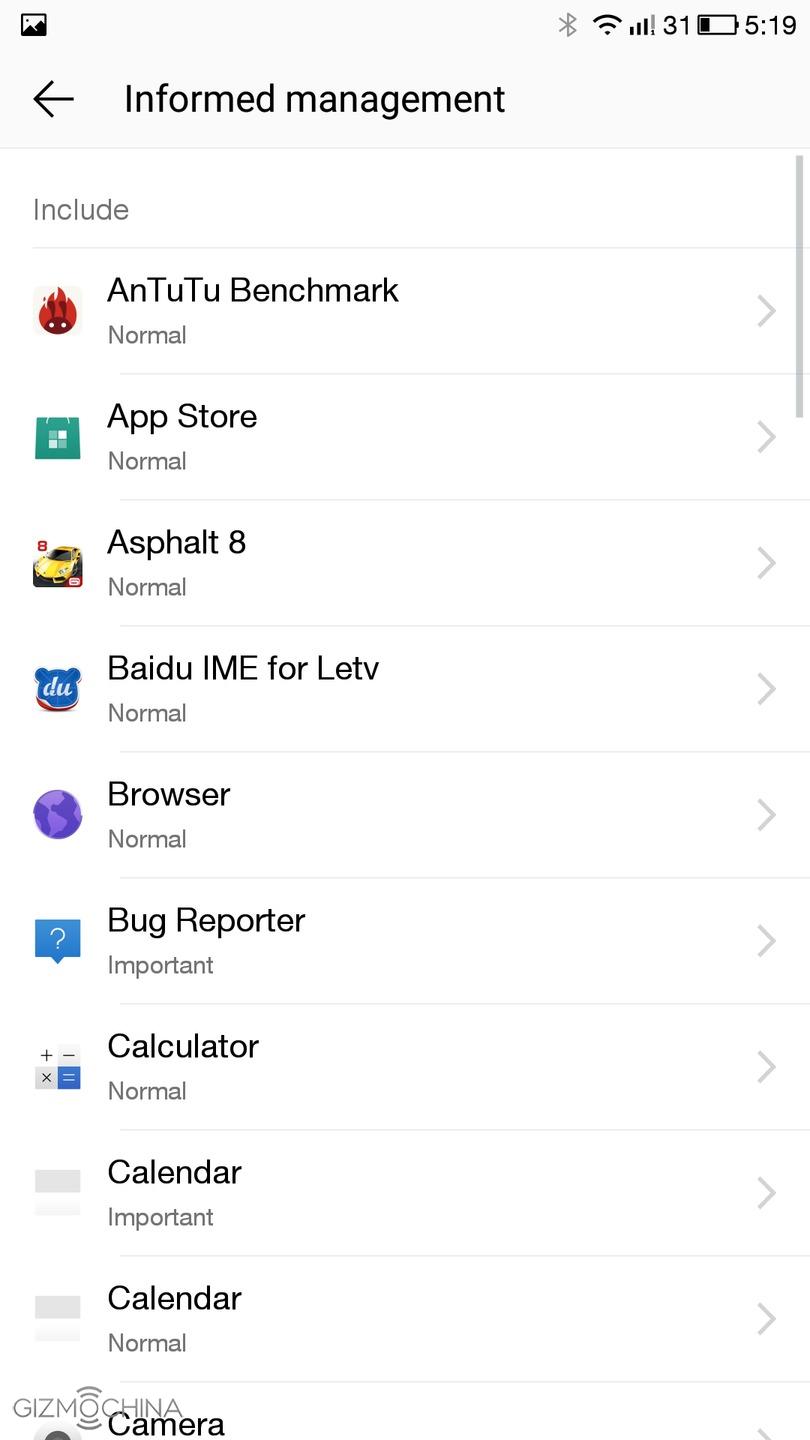Open the Asphalt 8 entry

400,563
